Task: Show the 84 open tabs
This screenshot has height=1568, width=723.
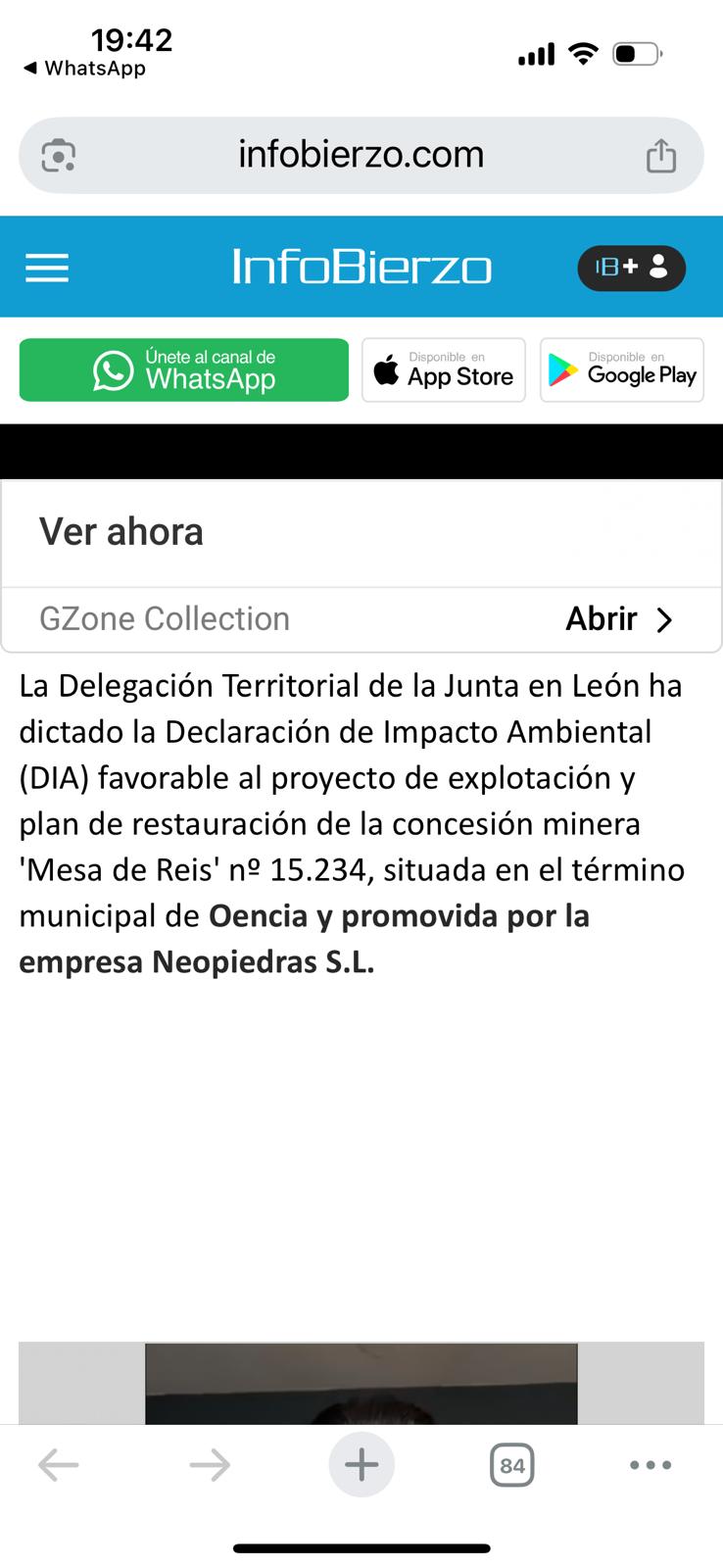Action: click(511, 1465)
